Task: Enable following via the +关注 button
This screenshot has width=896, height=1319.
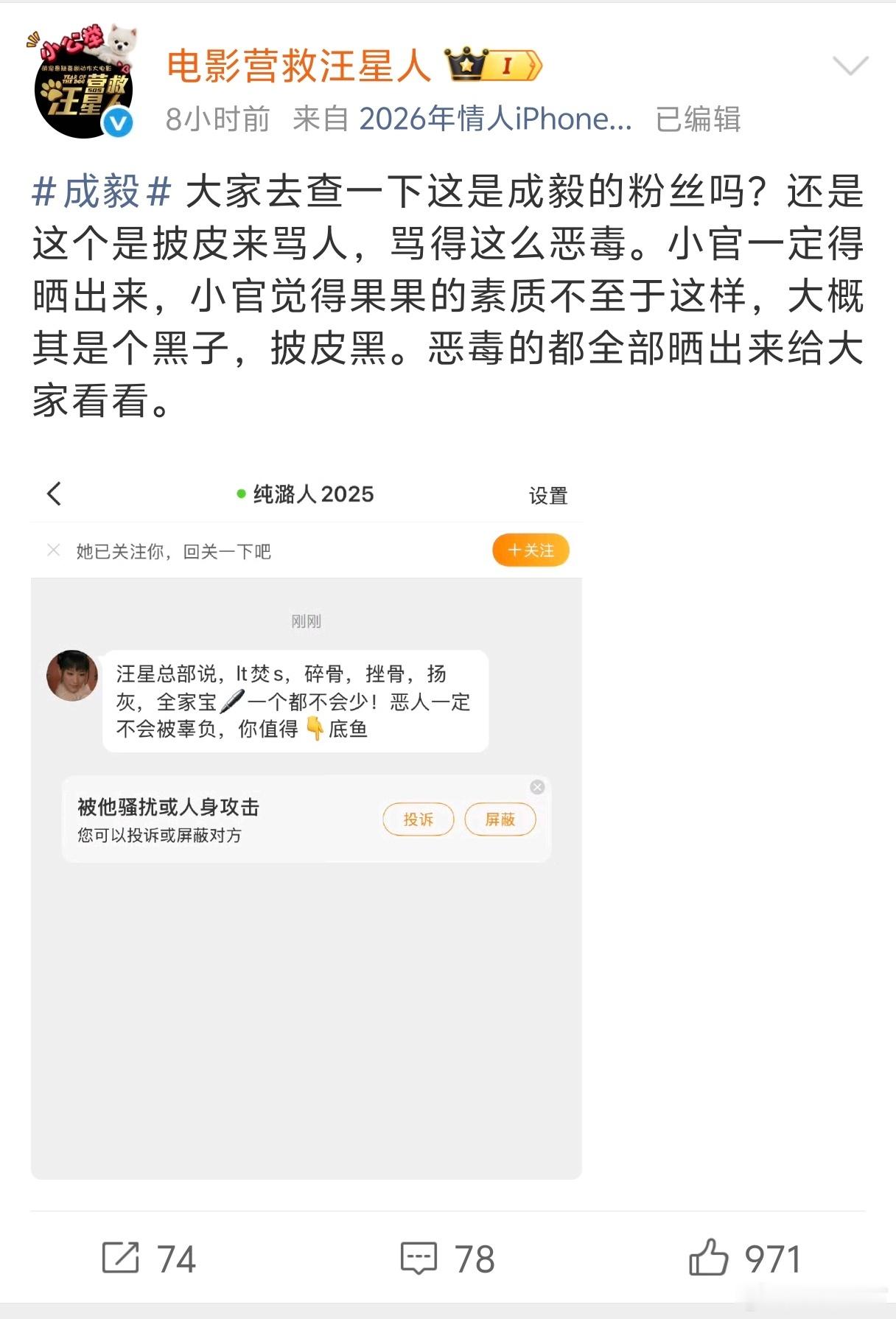Action: pos(531,550)
